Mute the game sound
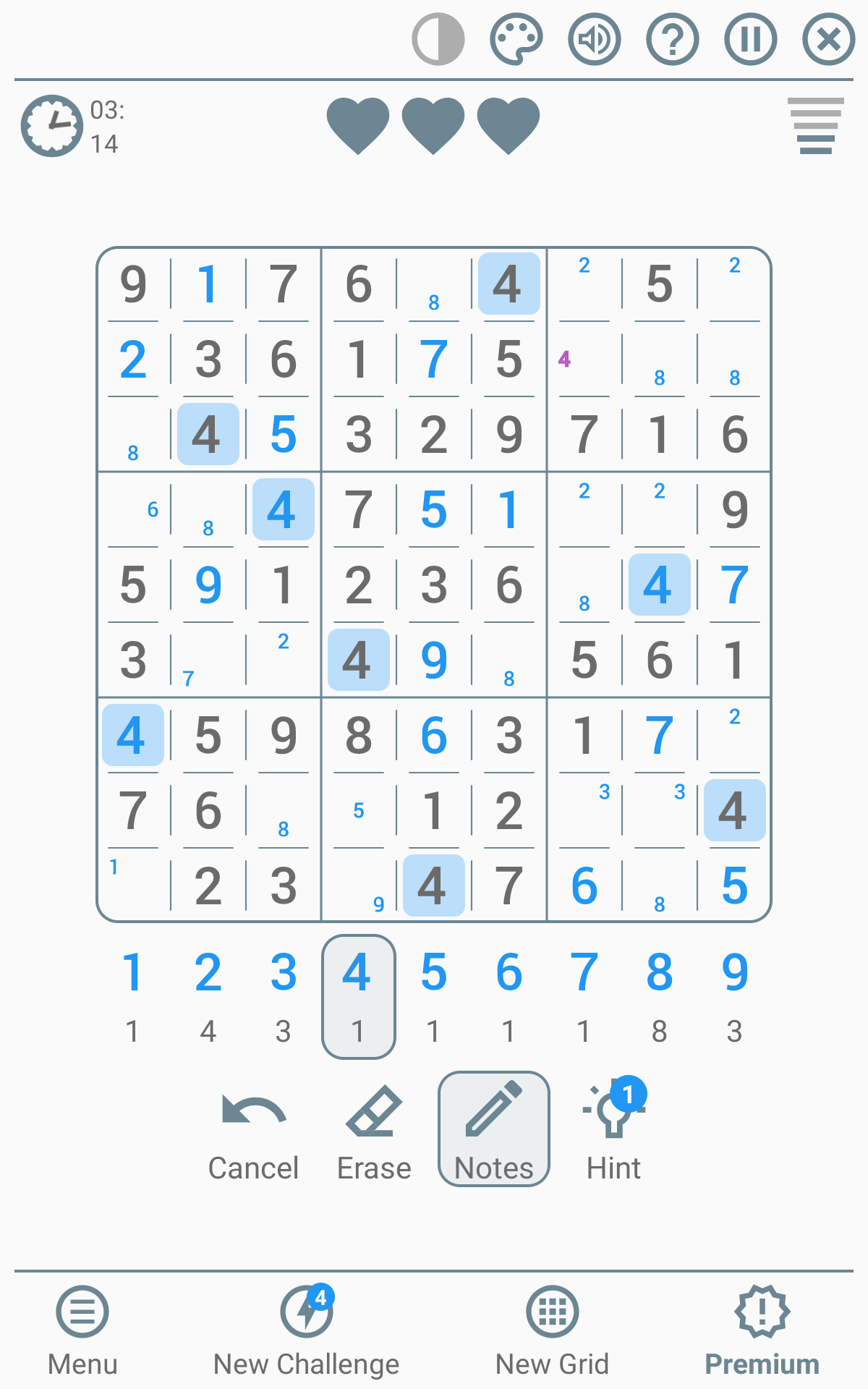The width and height of the screenshot is (868, 1389). point(595,39)
